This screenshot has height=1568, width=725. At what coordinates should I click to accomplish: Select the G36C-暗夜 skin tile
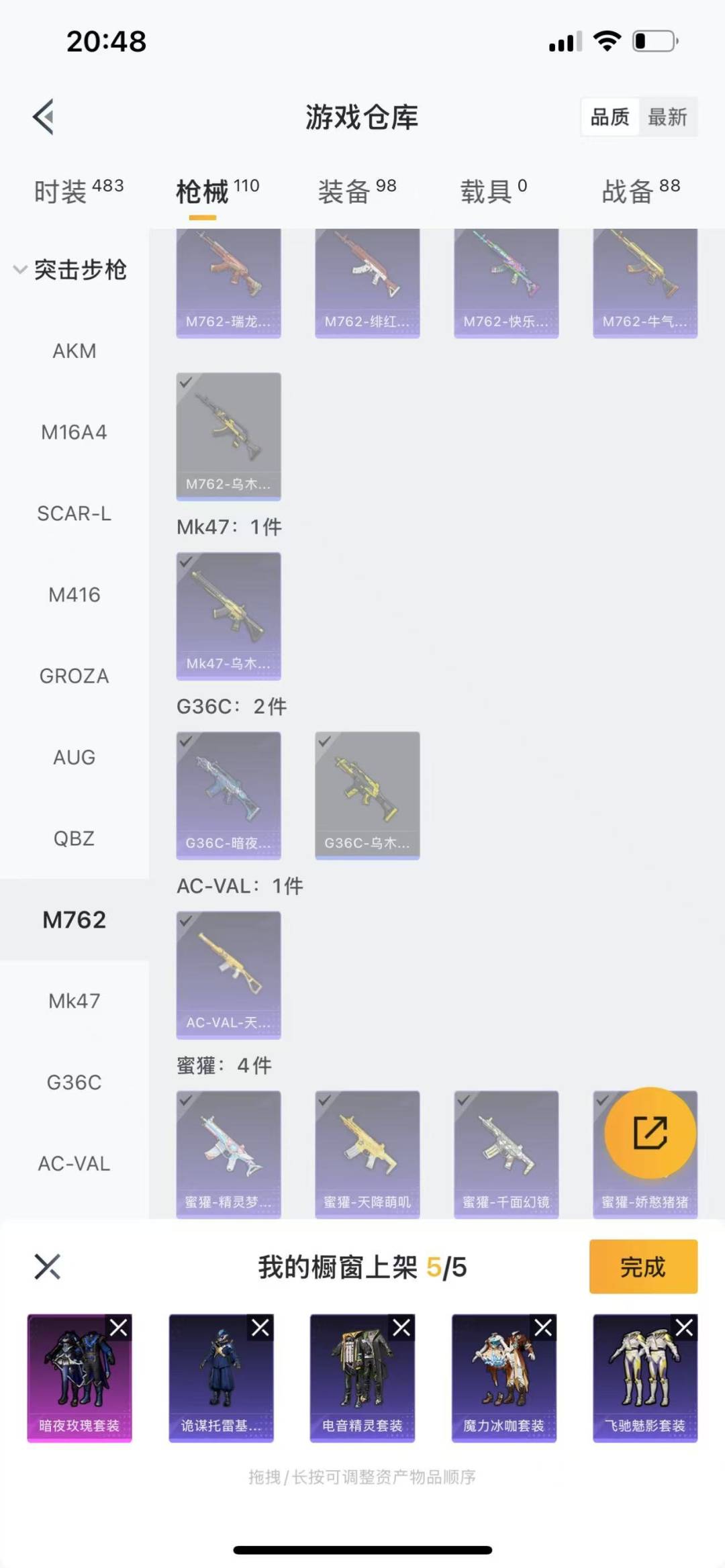pos(228,795)
